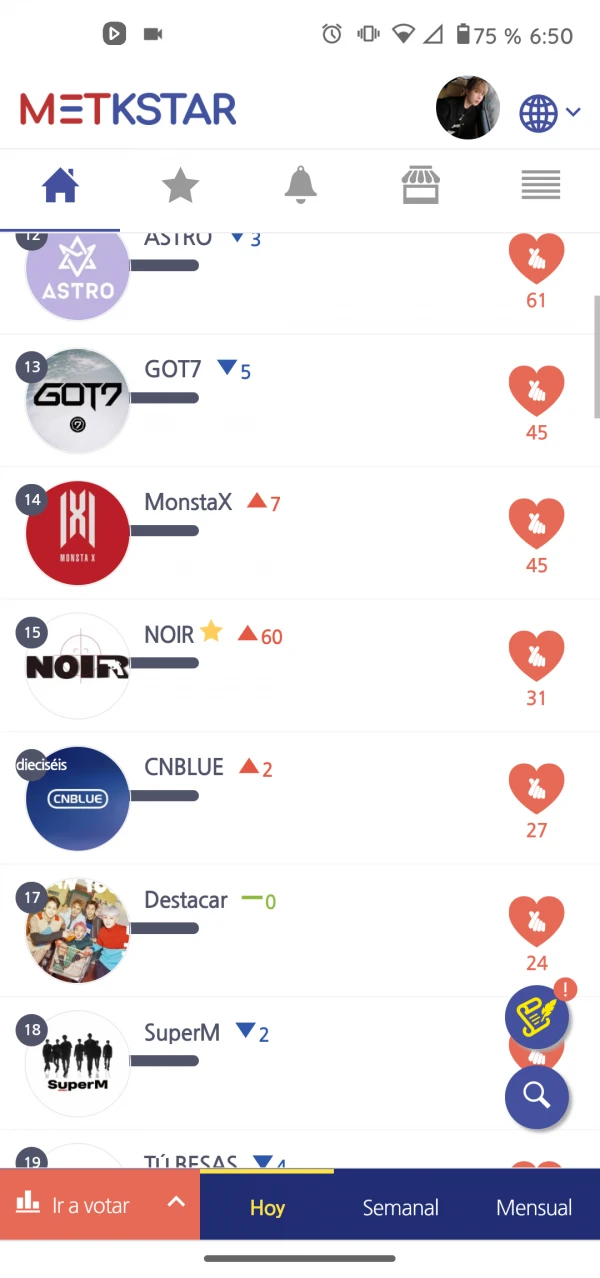Vote with the heart for GOT7
The image size is (600, 1278).
[536, 391]
